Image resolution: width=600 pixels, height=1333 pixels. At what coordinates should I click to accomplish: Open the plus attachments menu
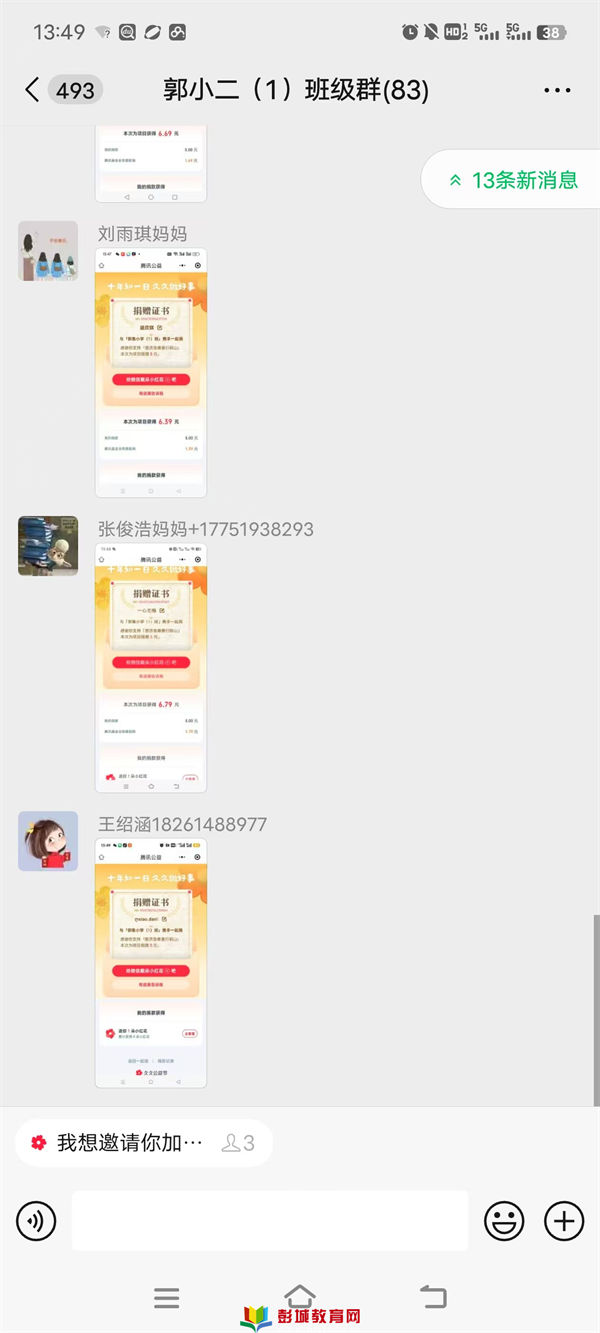(x=564, y=1221)
